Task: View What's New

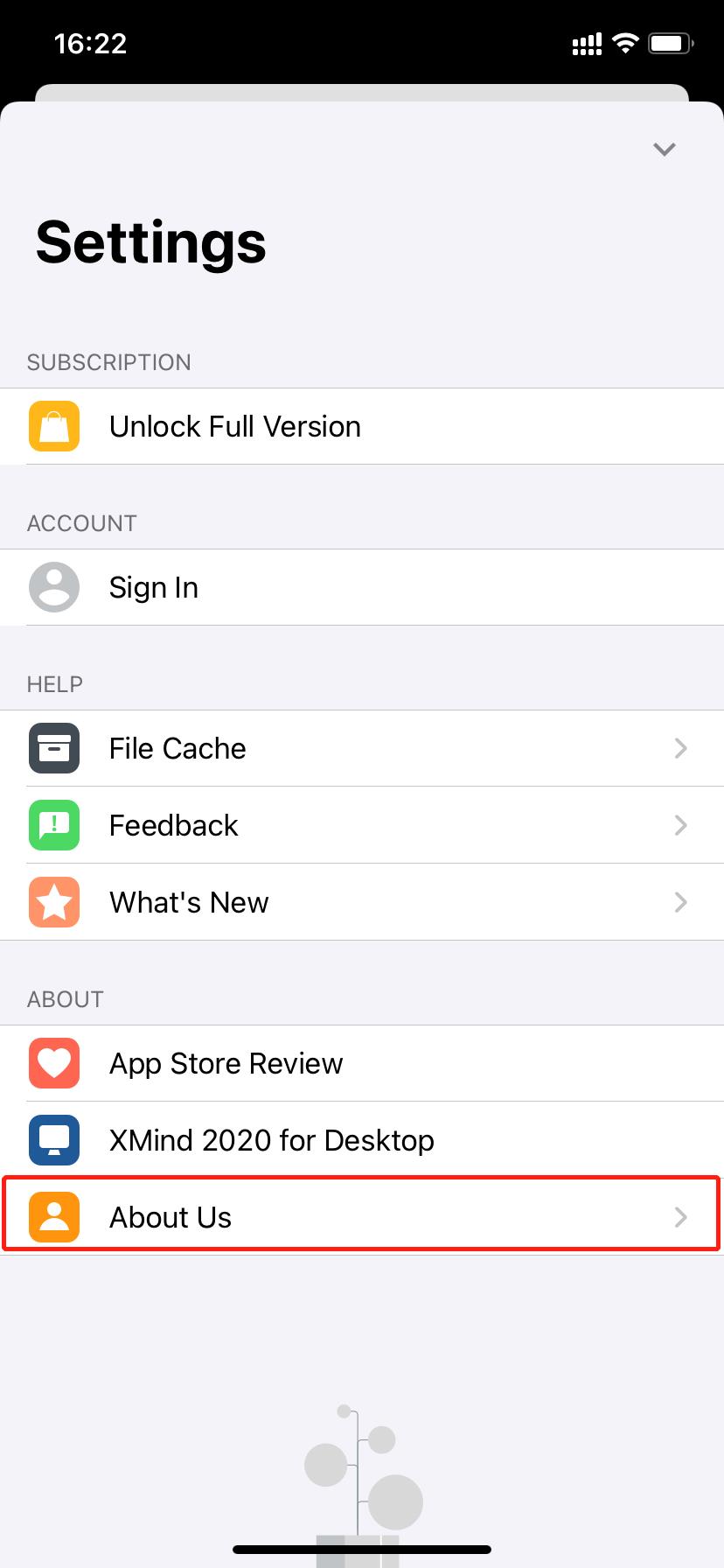Action: (x=362, y=902)
